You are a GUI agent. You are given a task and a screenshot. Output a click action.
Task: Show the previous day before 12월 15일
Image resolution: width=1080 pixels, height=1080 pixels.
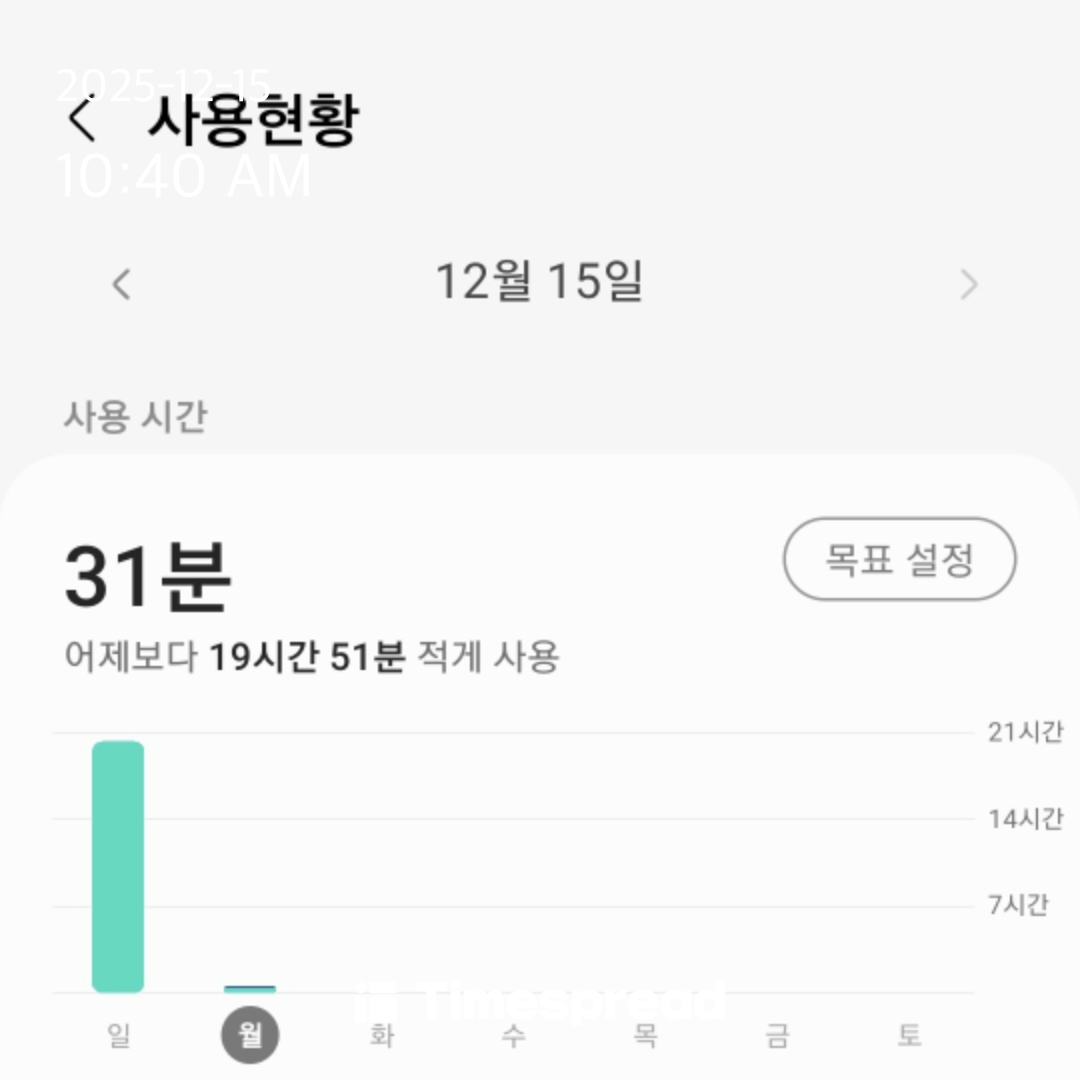pyautogui.click(x=121, y=284)
